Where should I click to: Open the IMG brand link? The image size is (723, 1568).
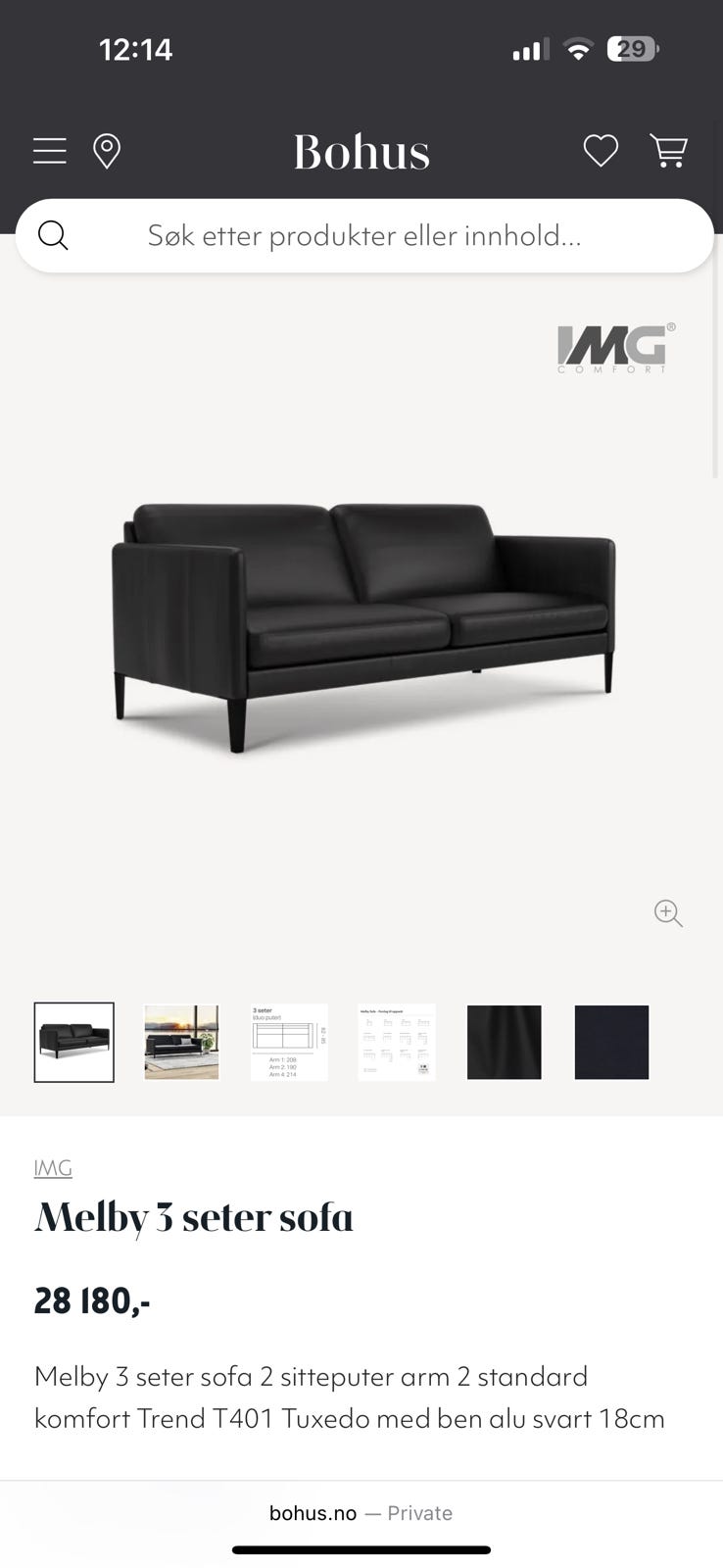53,1167
